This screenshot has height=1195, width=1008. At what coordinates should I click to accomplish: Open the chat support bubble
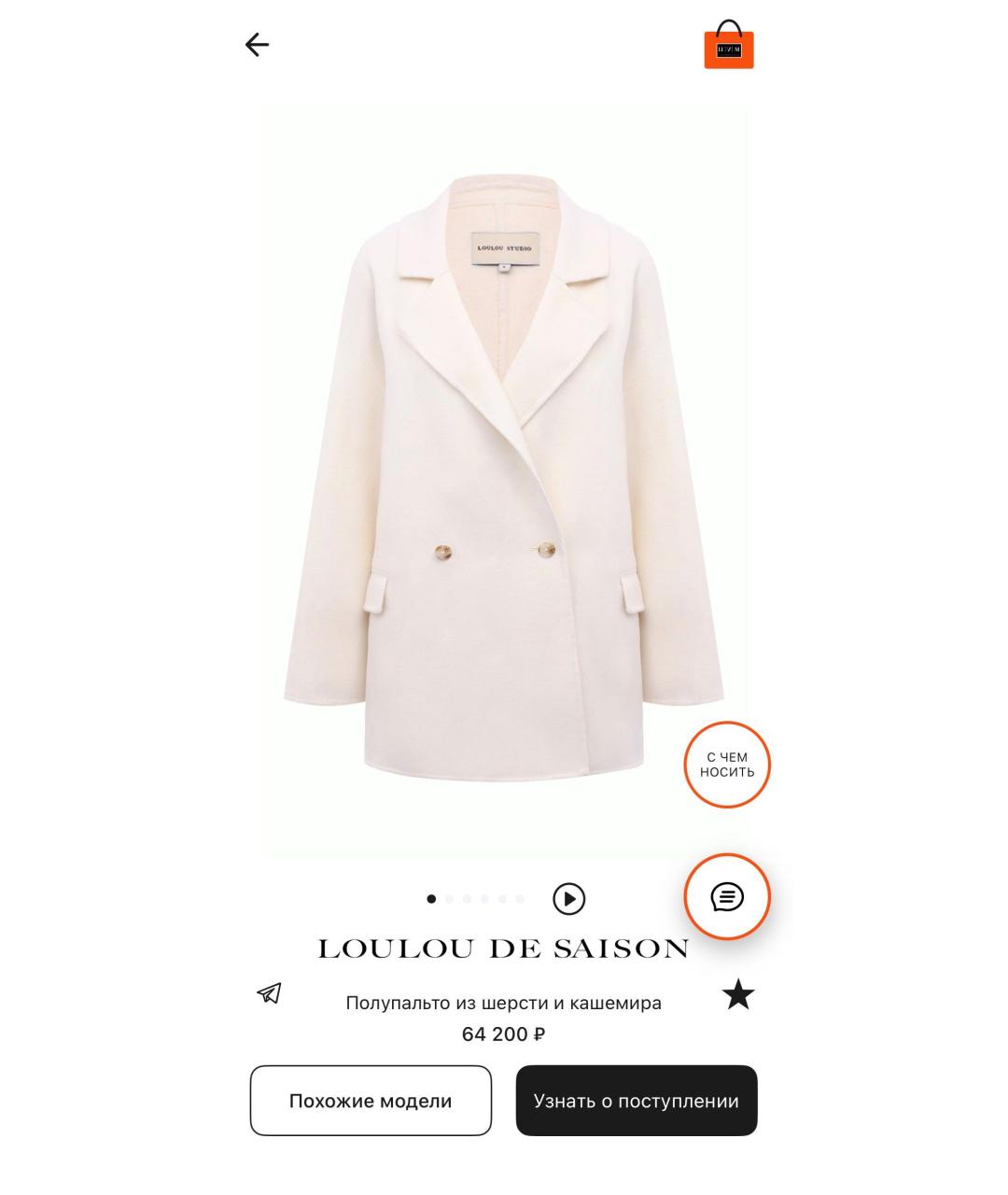coord(727,897)
